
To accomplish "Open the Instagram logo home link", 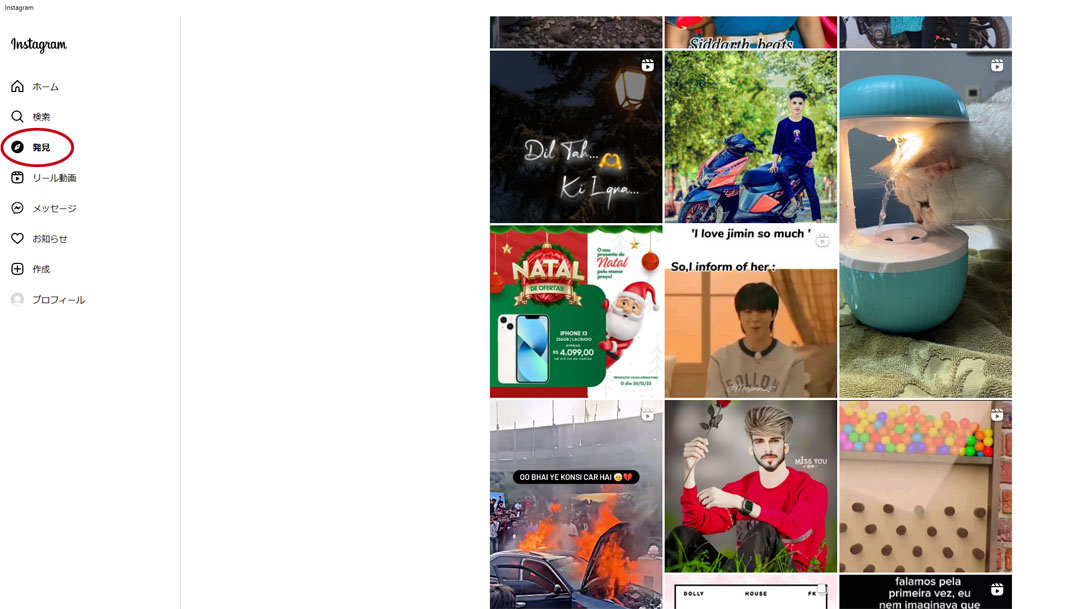I will (39, 45).
